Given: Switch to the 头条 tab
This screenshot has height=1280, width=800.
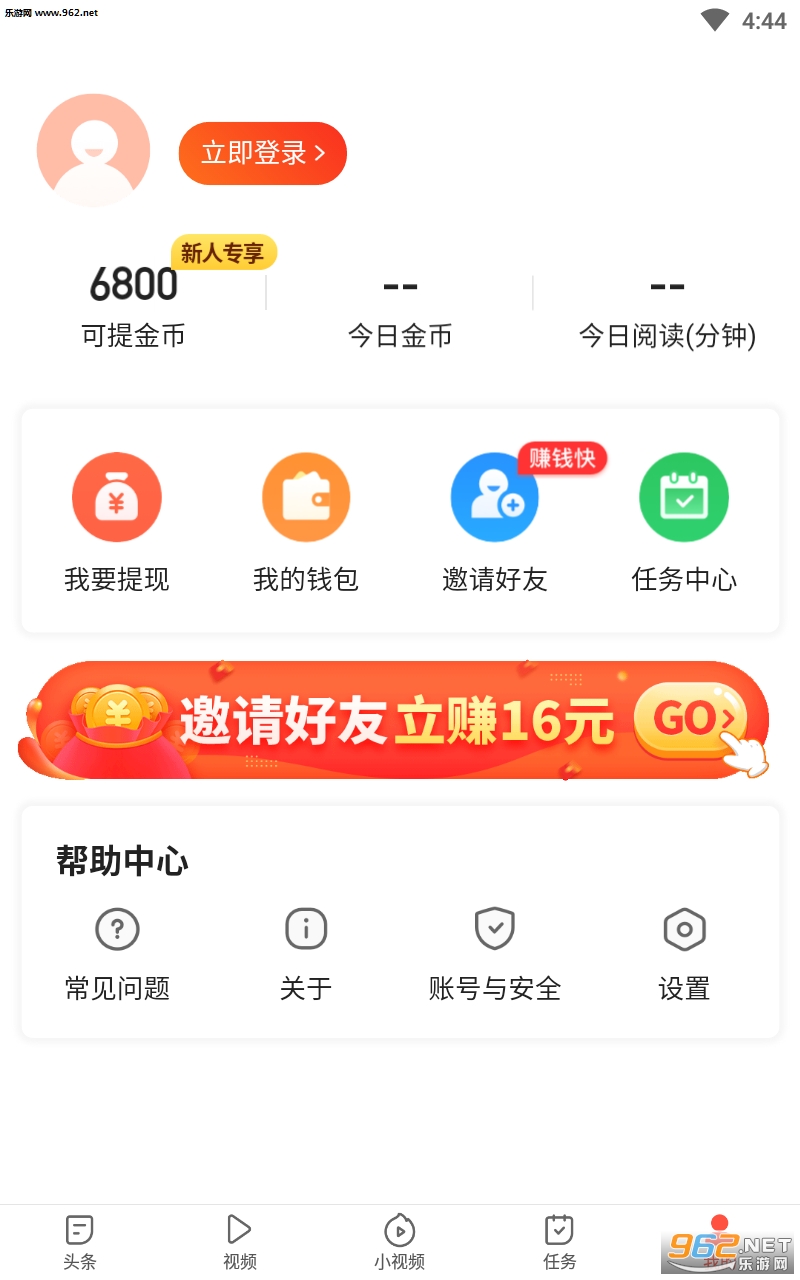Looking at the screenshot, I should (x=80, y=1241).
